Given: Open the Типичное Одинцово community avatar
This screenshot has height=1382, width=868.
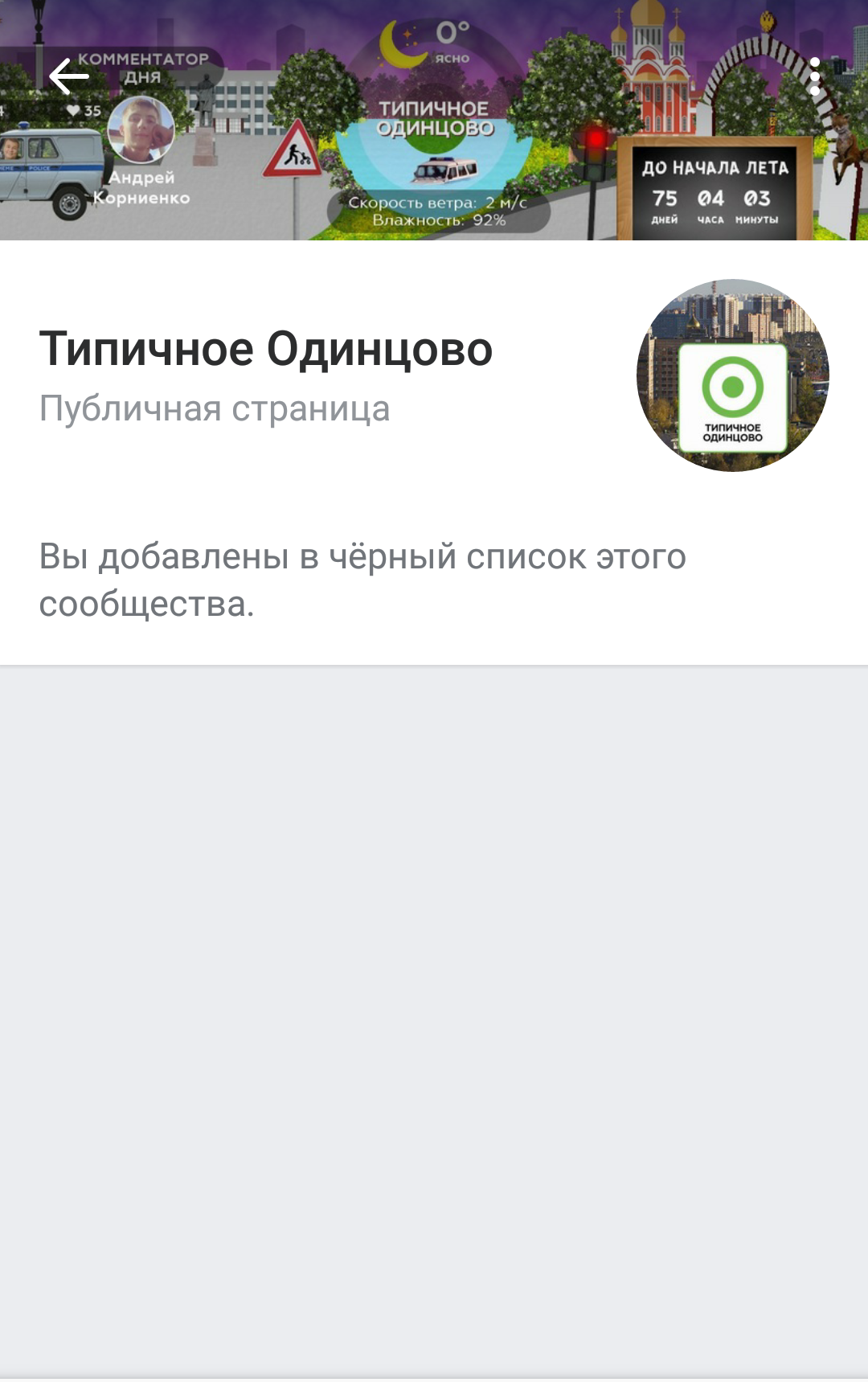Looking at the screenshot, I should (x=732, y=375).
